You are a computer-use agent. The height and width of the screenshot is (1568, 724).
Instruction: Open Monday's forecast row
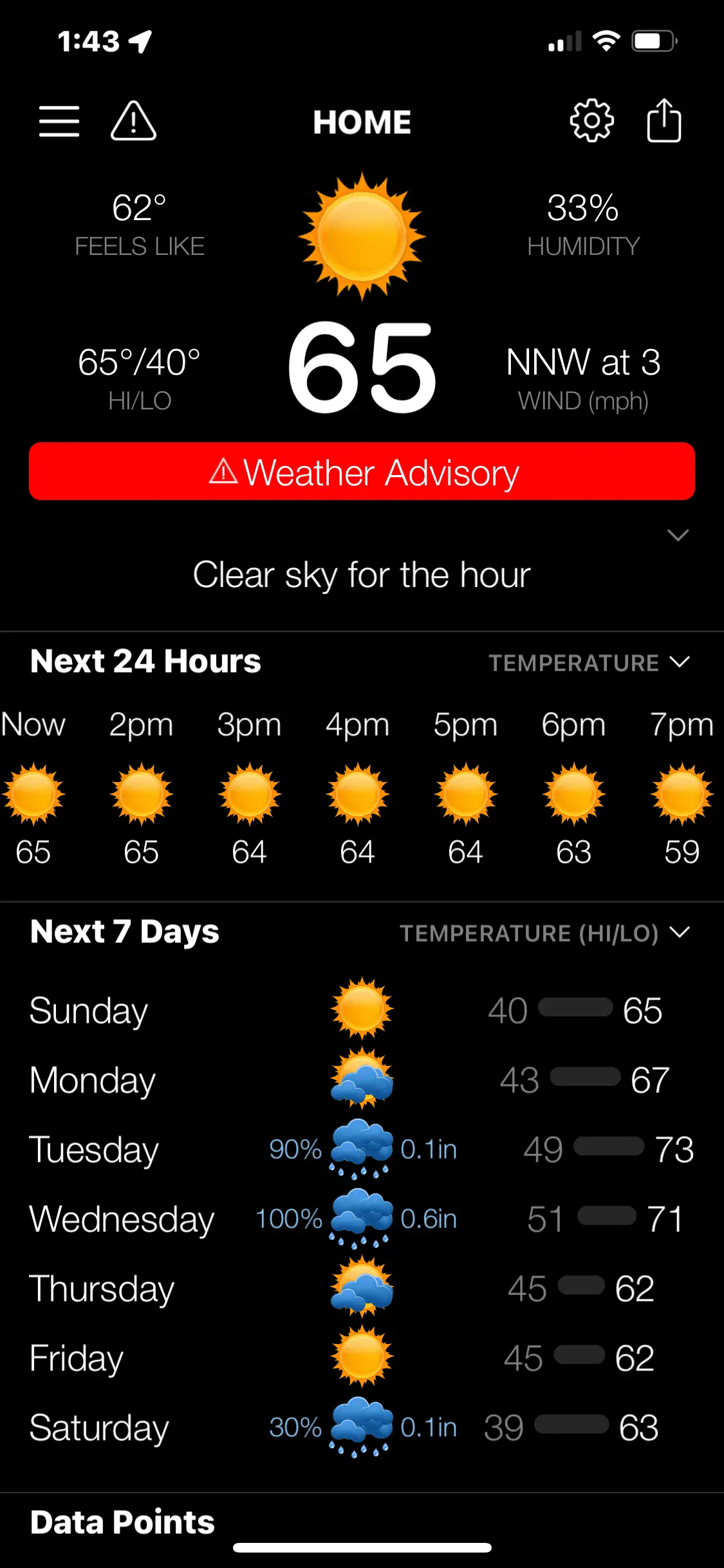click(362, 1080)
